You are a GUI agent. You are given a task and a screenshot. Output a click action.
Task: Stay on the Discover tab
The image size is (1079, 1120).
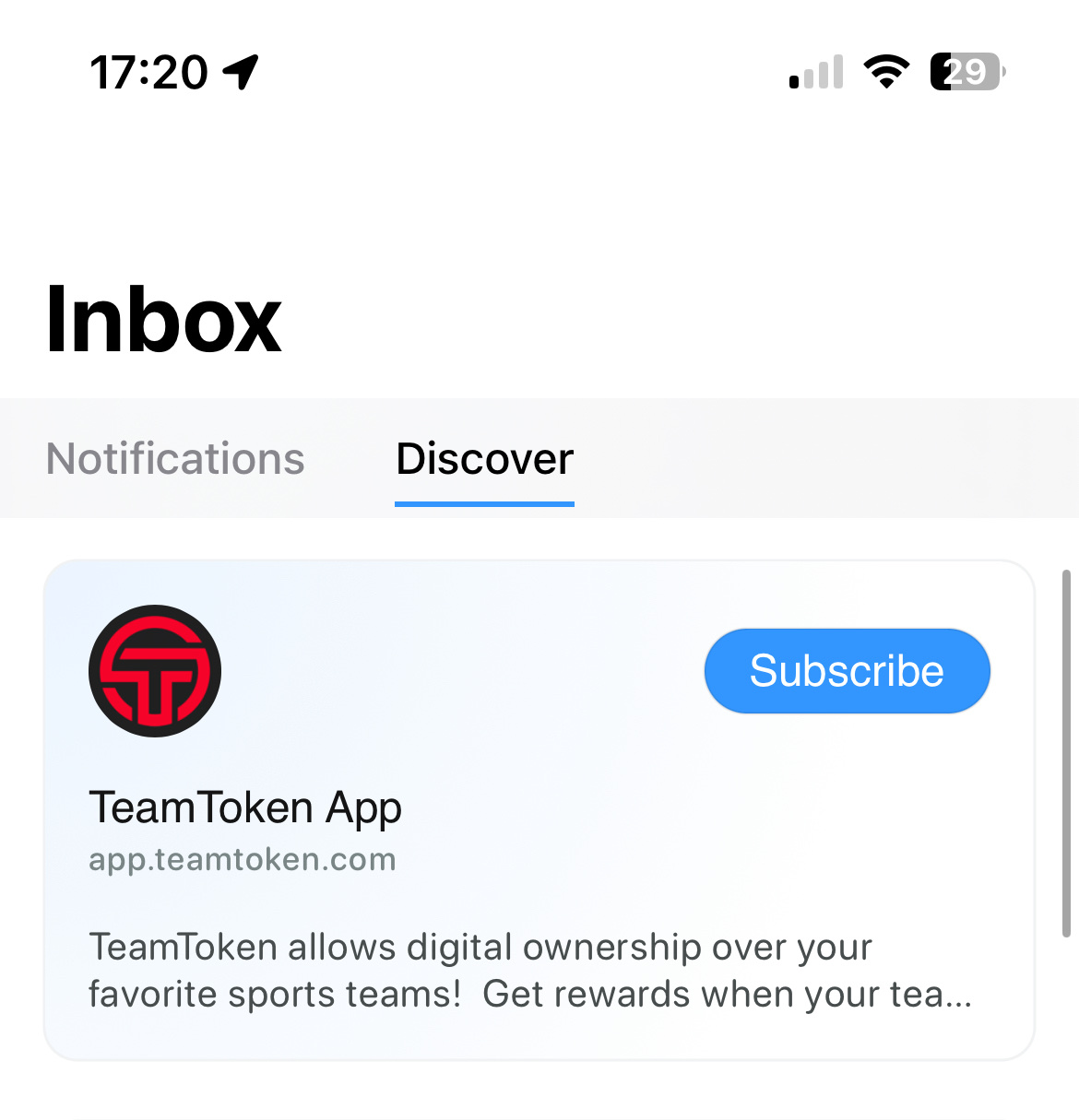point(483,458)
